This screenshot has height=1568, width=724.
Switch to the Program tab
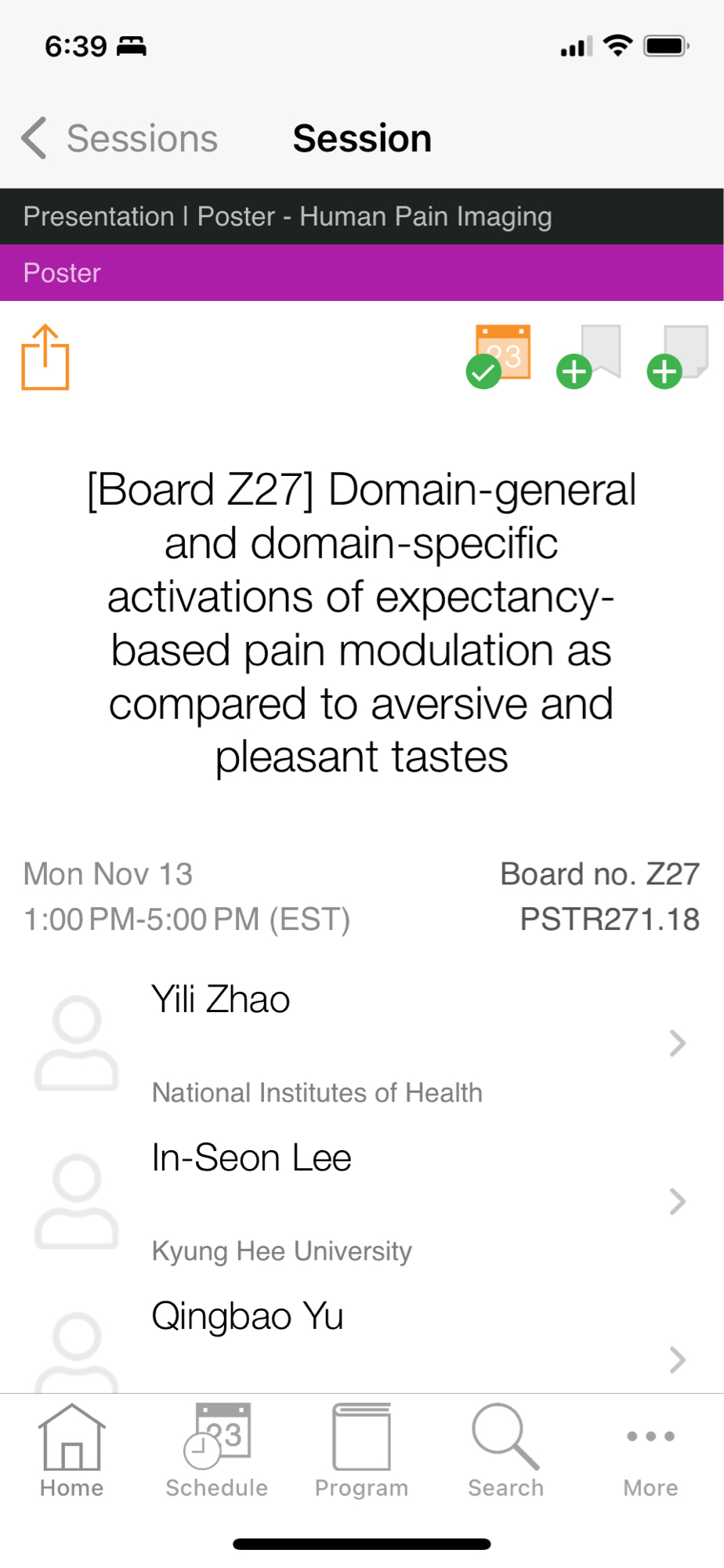coord(361,1451)
